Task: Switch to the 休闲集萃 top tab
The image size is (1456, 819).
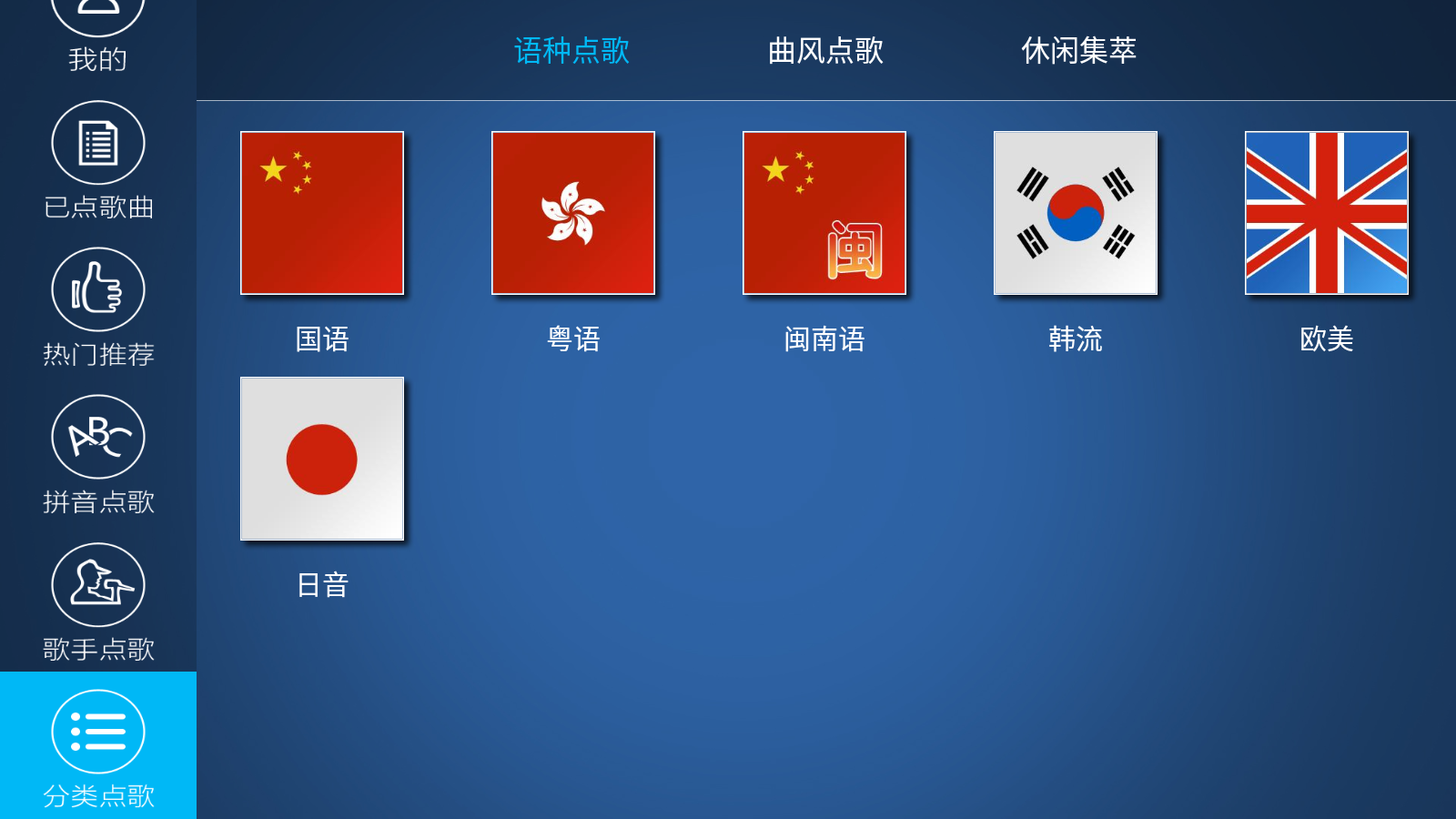Action: [1078, 50]
